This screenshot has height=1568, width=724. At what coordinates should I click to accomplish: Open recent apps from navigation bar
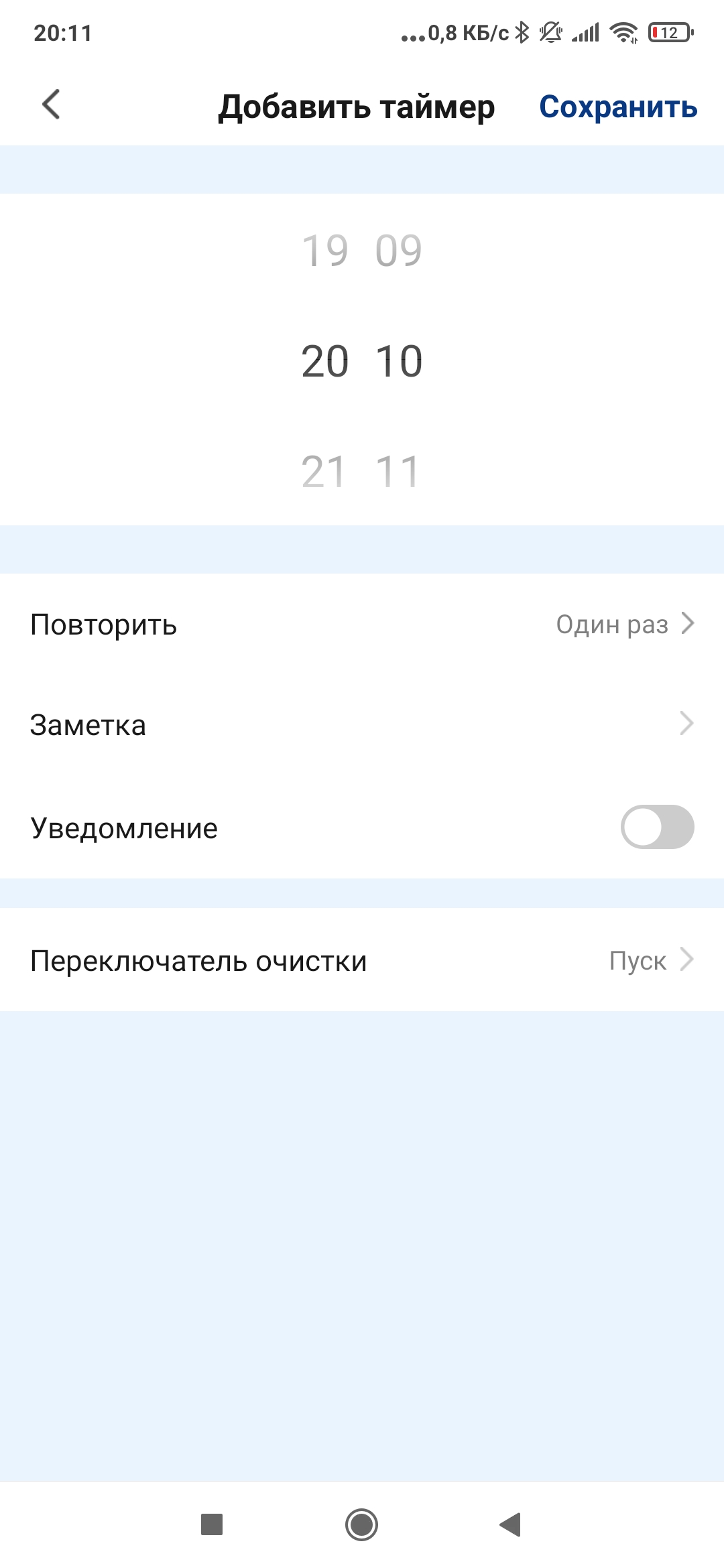pos(212,1524)
